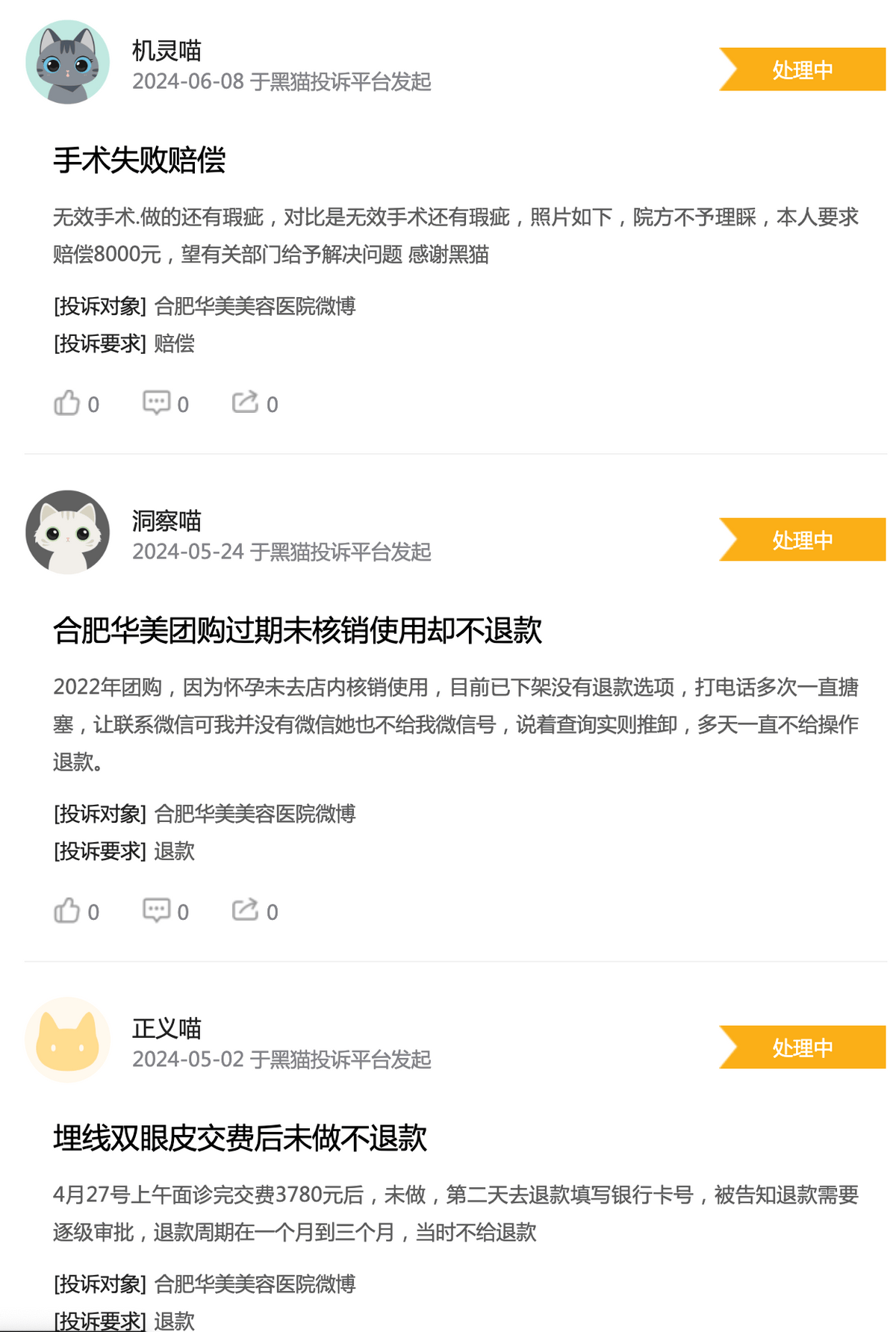Open the 合肥华美团购过期未核销使用却不退款 complaint

(297, 631)
